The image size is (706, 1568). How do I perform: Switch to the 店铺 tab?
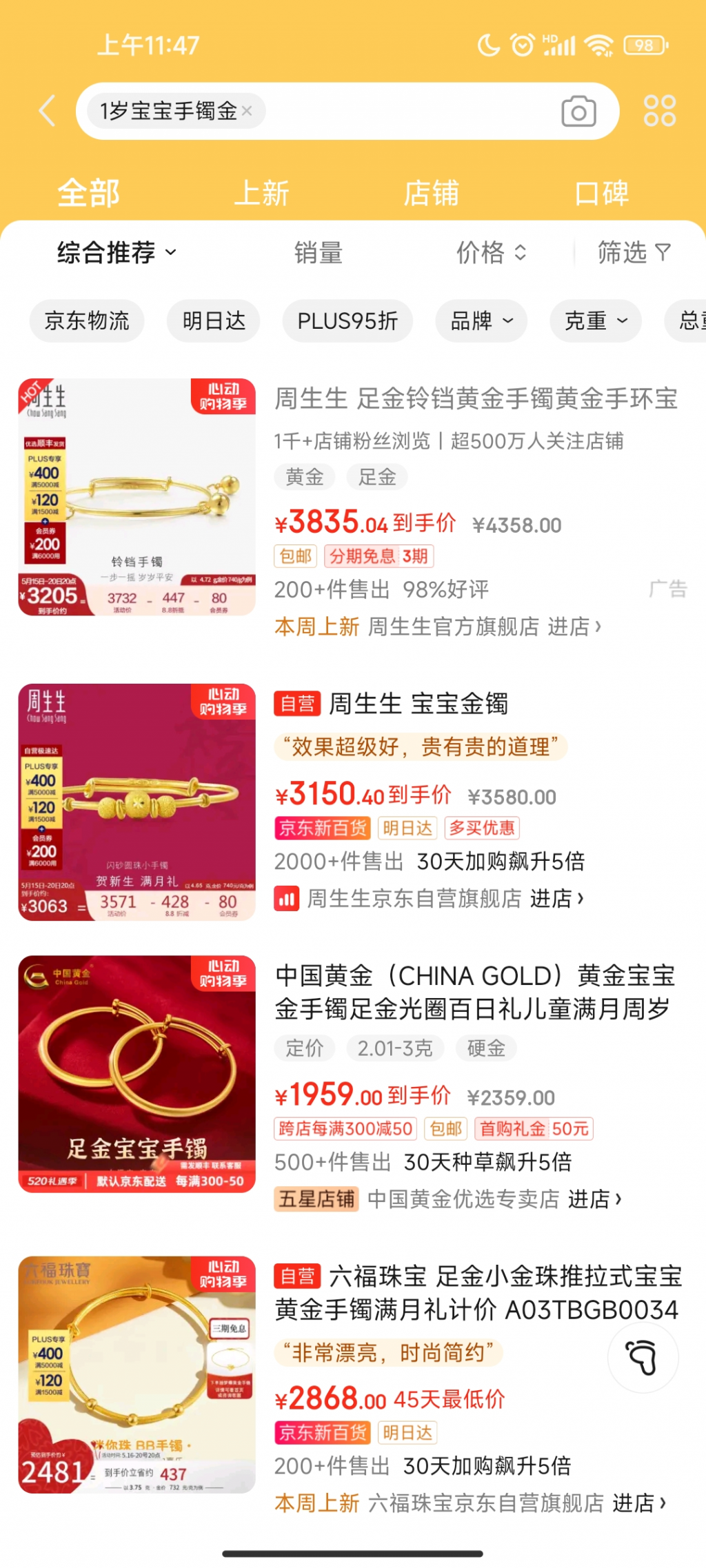(x=431, y=193)
